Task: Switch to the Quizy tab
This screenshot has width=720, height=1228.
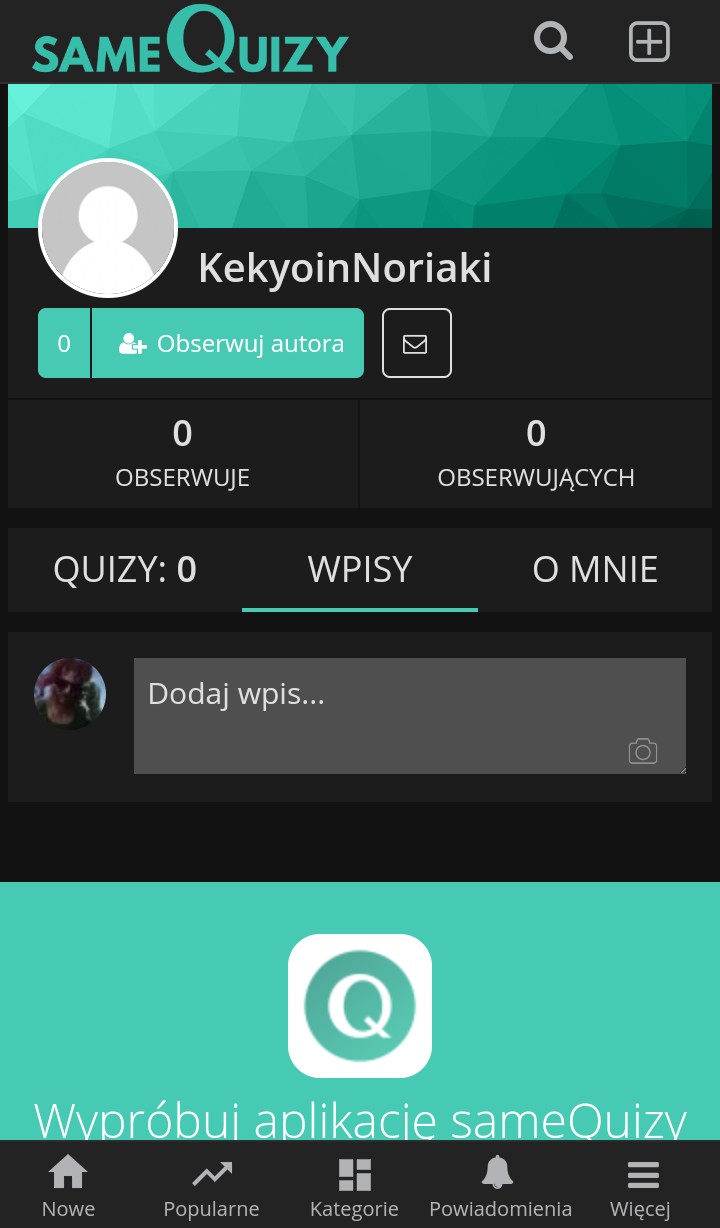Action: click(125, 569)
